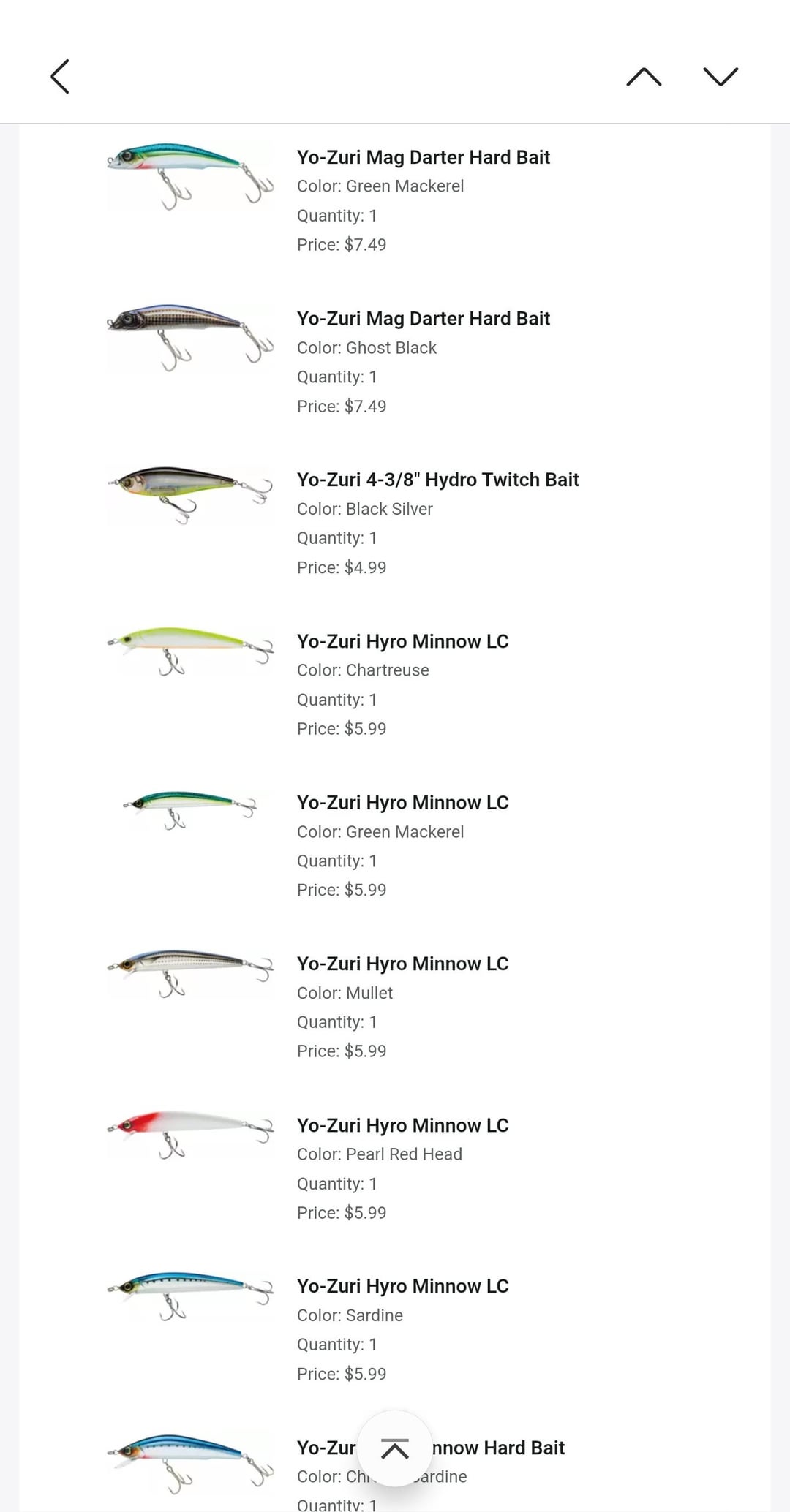This screenshot has width=790, height=1512.
Task: Open the Chartreuse Hyro Minnow LC image
Action: (x=190, y=650)
